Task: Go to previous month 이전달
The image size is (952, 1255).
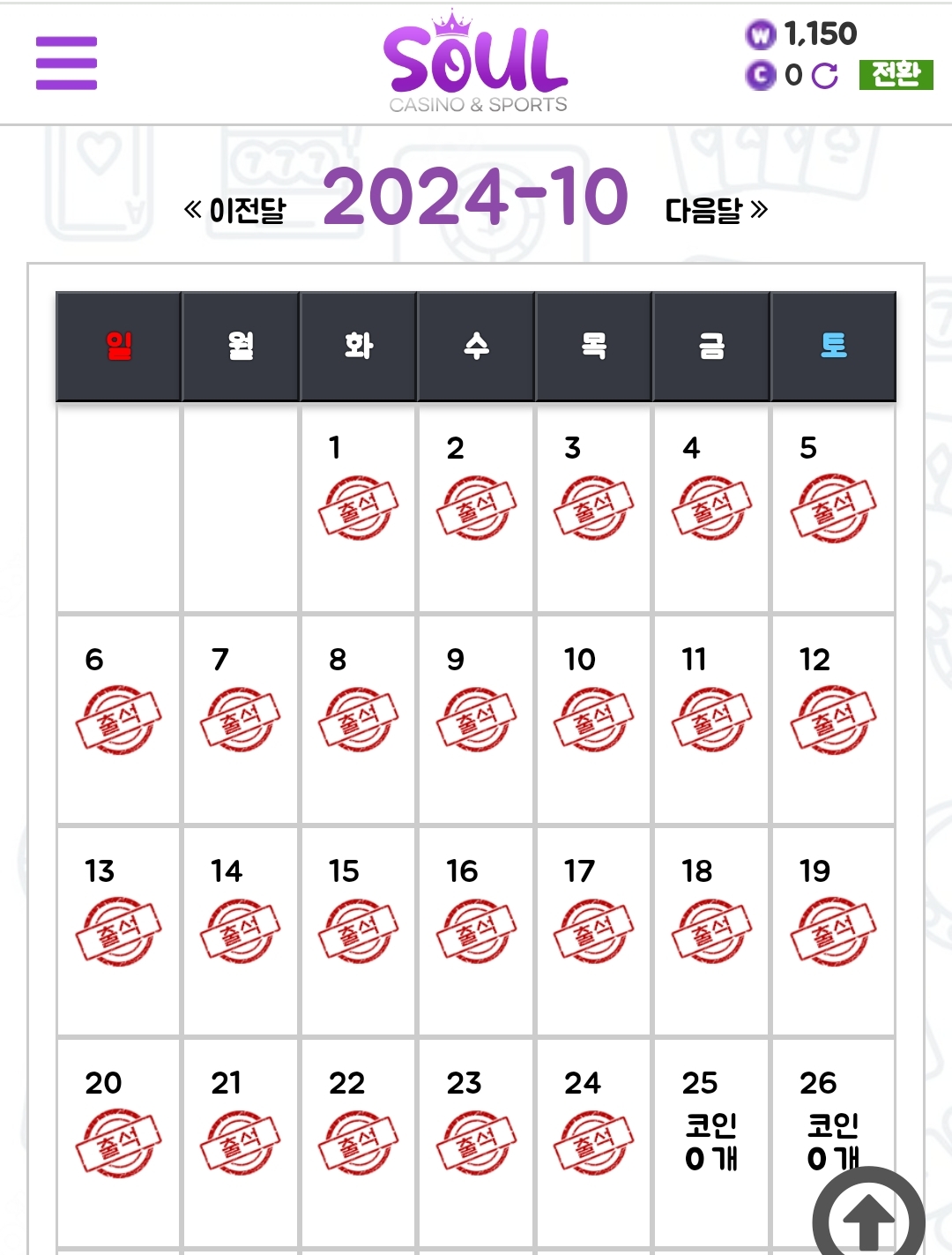Action: click(x=235, y=210)
